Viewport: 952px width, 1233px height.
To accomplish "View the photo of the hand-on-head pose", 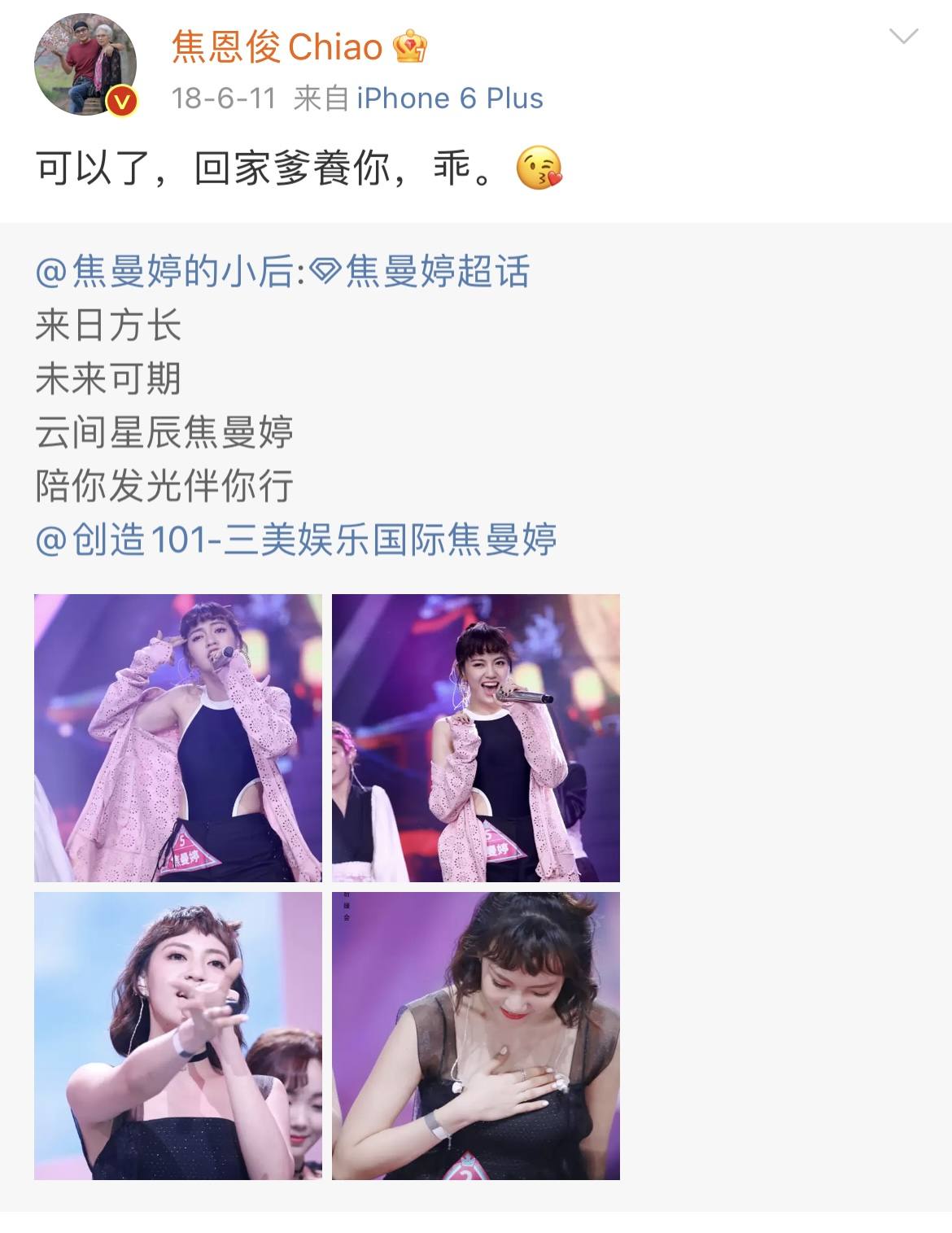I will pos(178,738).
